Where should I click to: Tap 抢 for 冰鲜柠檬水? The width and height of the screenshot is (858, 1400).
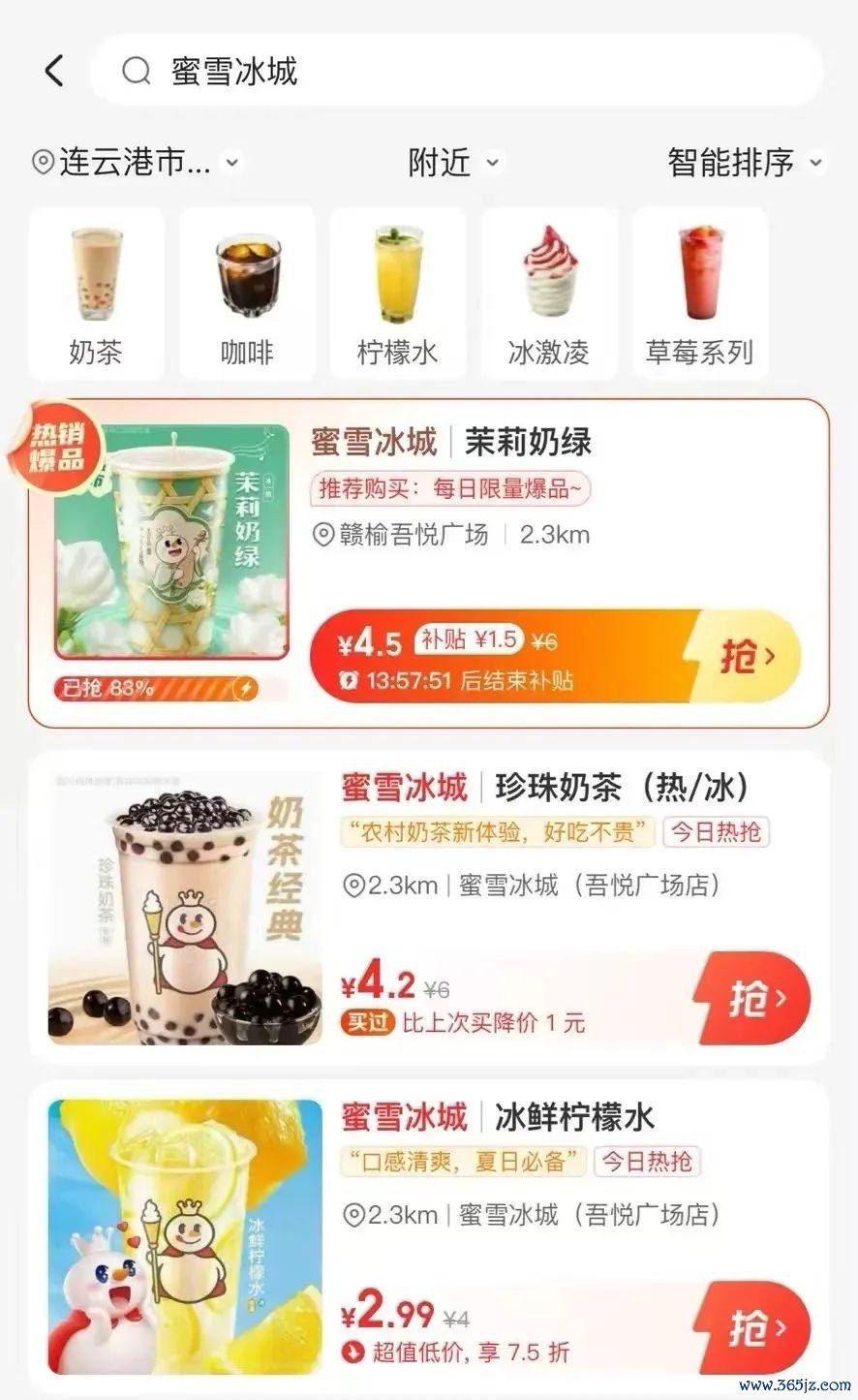[x=752, y=1328]
